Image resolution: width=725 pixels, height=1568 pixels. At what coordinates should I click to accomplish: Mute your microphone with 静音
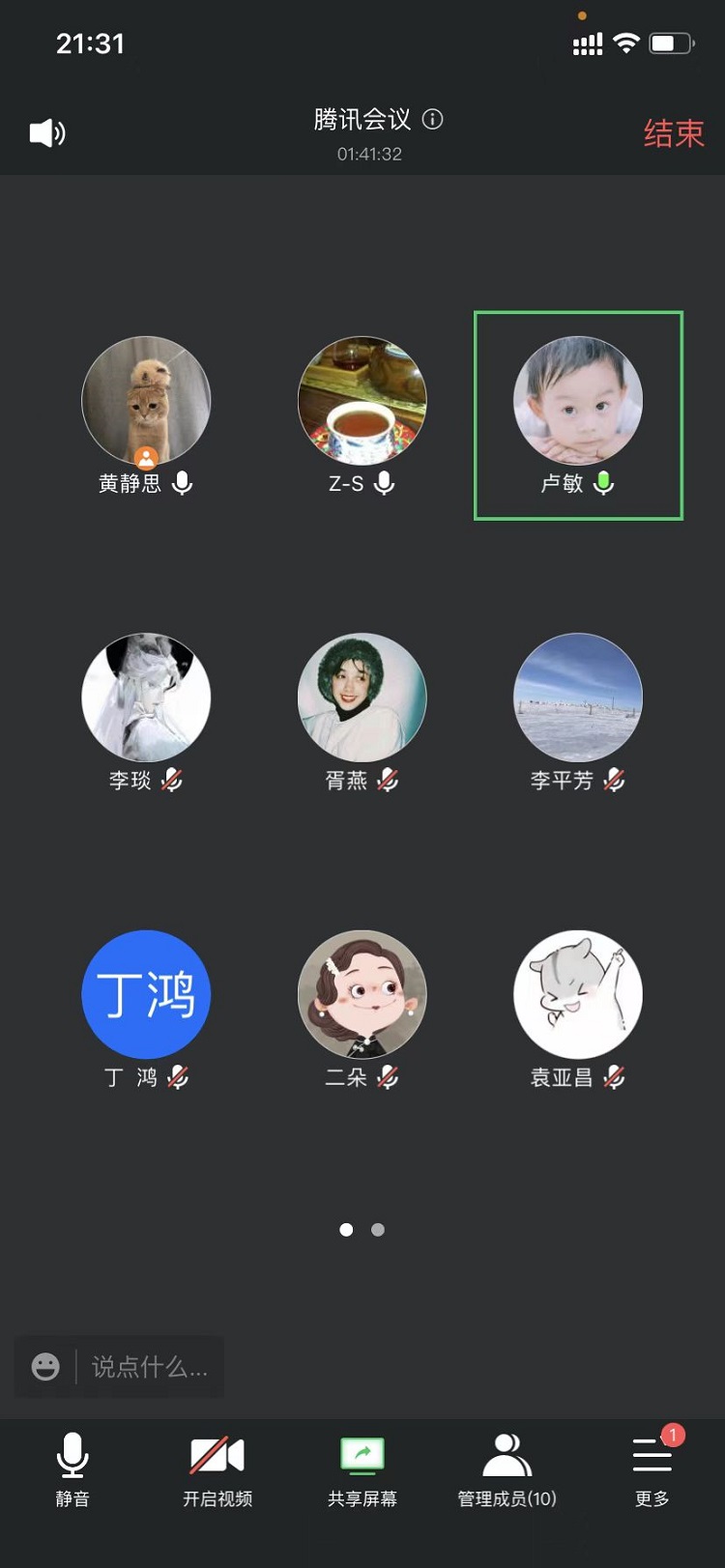coord(72,1469)
